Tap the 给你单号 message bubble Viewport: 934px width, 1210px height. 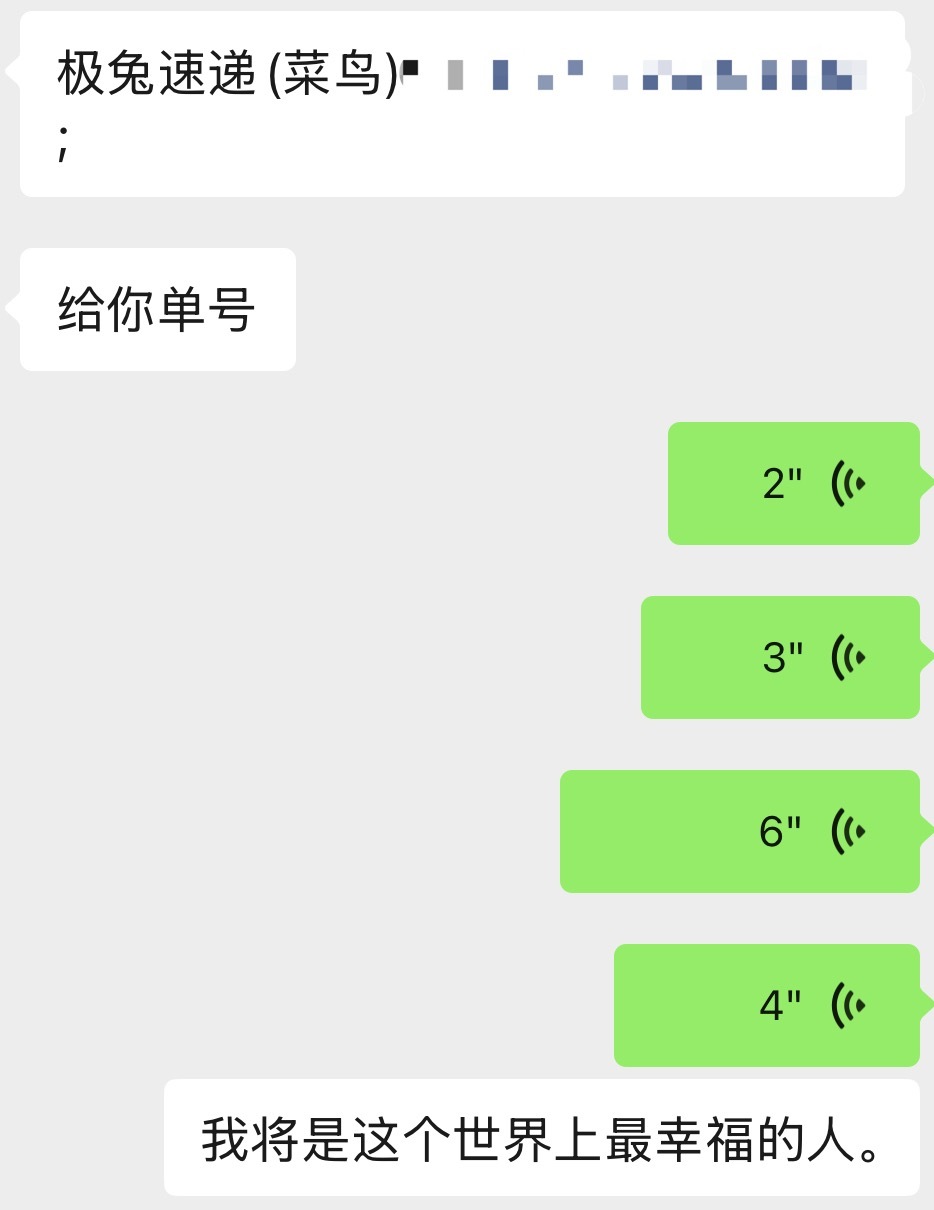tap(155, 308)
